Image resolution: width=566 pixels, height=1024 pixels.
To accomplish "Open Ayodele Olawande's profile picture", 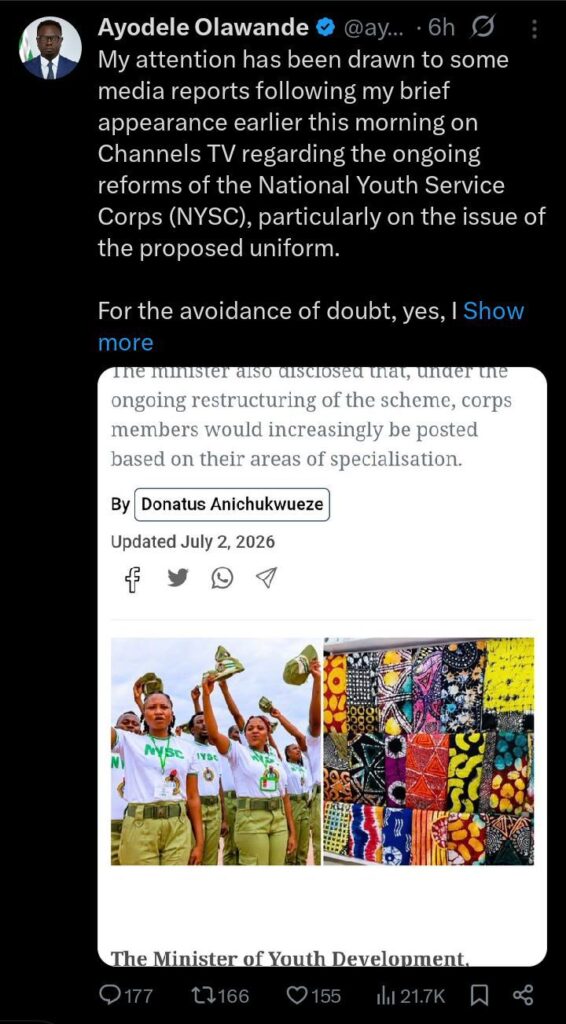I will (x=50, y=49).
